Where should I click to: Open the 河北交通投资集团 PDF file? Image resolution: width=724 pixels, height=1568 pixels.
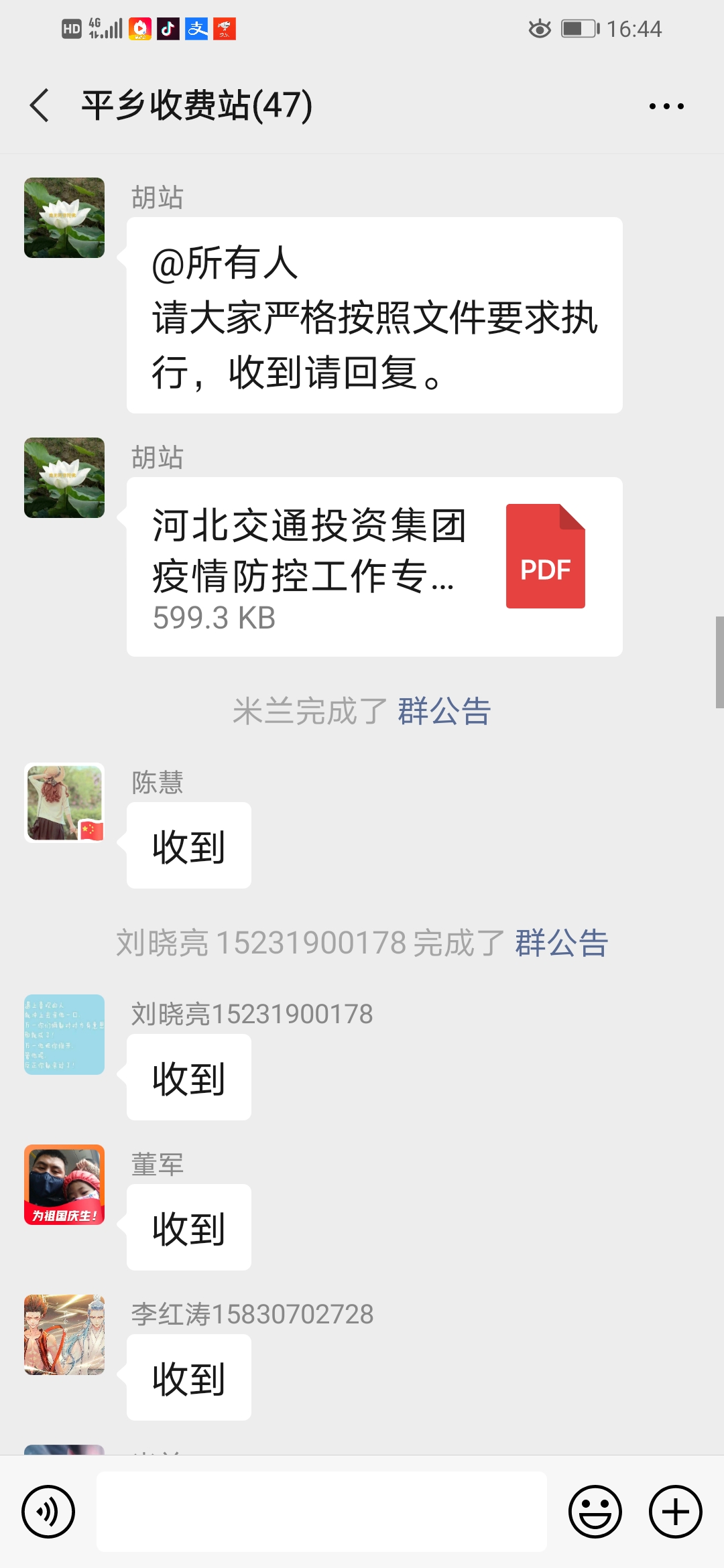[x=374, y=566]
